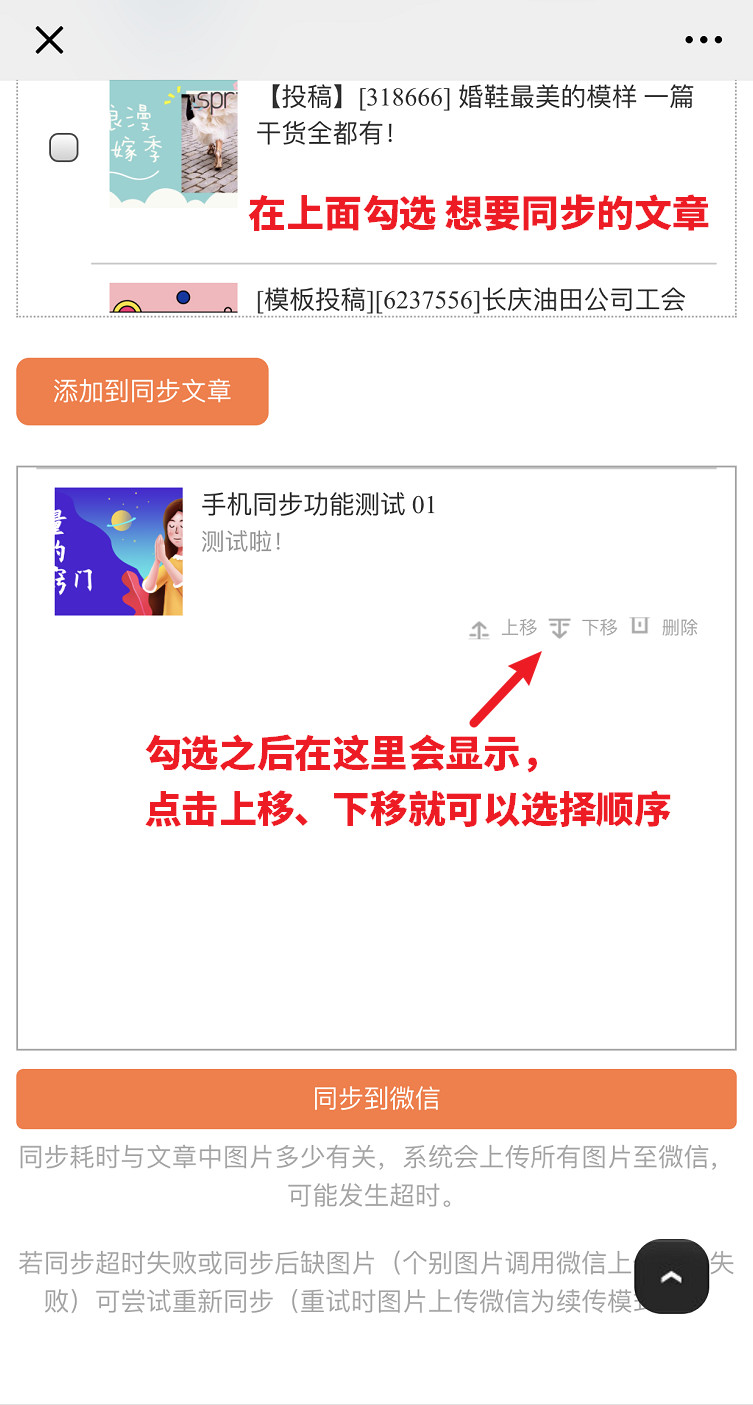Open the three-dot overflow menu
The image size is (753, 1405).
coord(703,40)
